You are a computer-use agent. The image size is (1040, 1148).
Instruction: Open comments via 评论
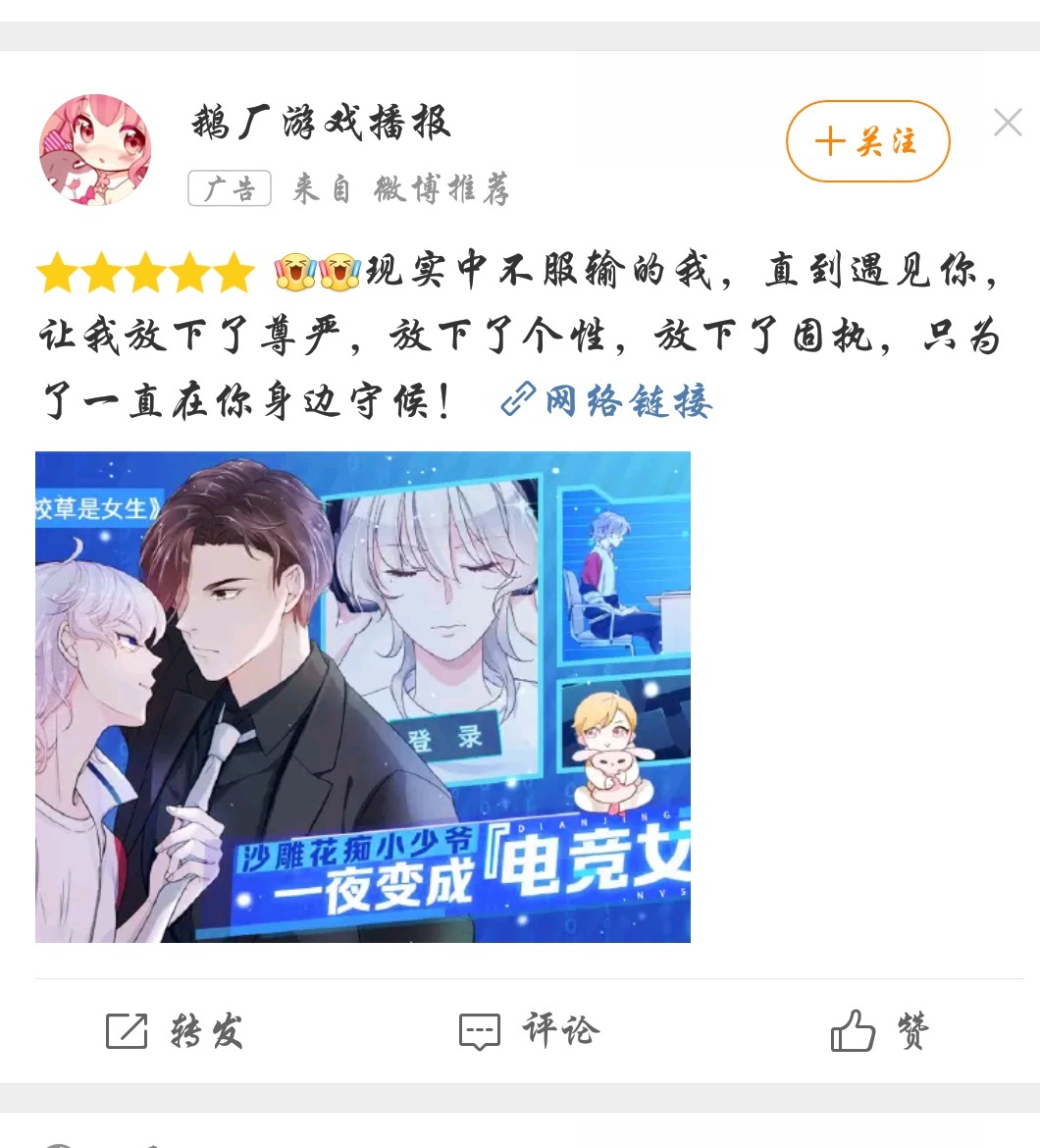tap(529, 1031)
